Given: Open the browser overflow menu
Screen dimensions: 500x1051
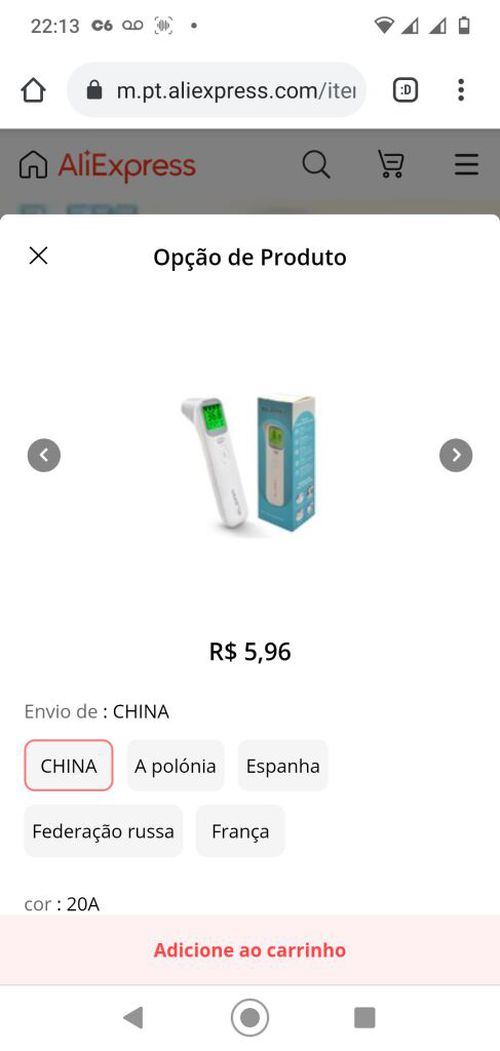Looking at the screenshot, I should (x=460, y=90).
